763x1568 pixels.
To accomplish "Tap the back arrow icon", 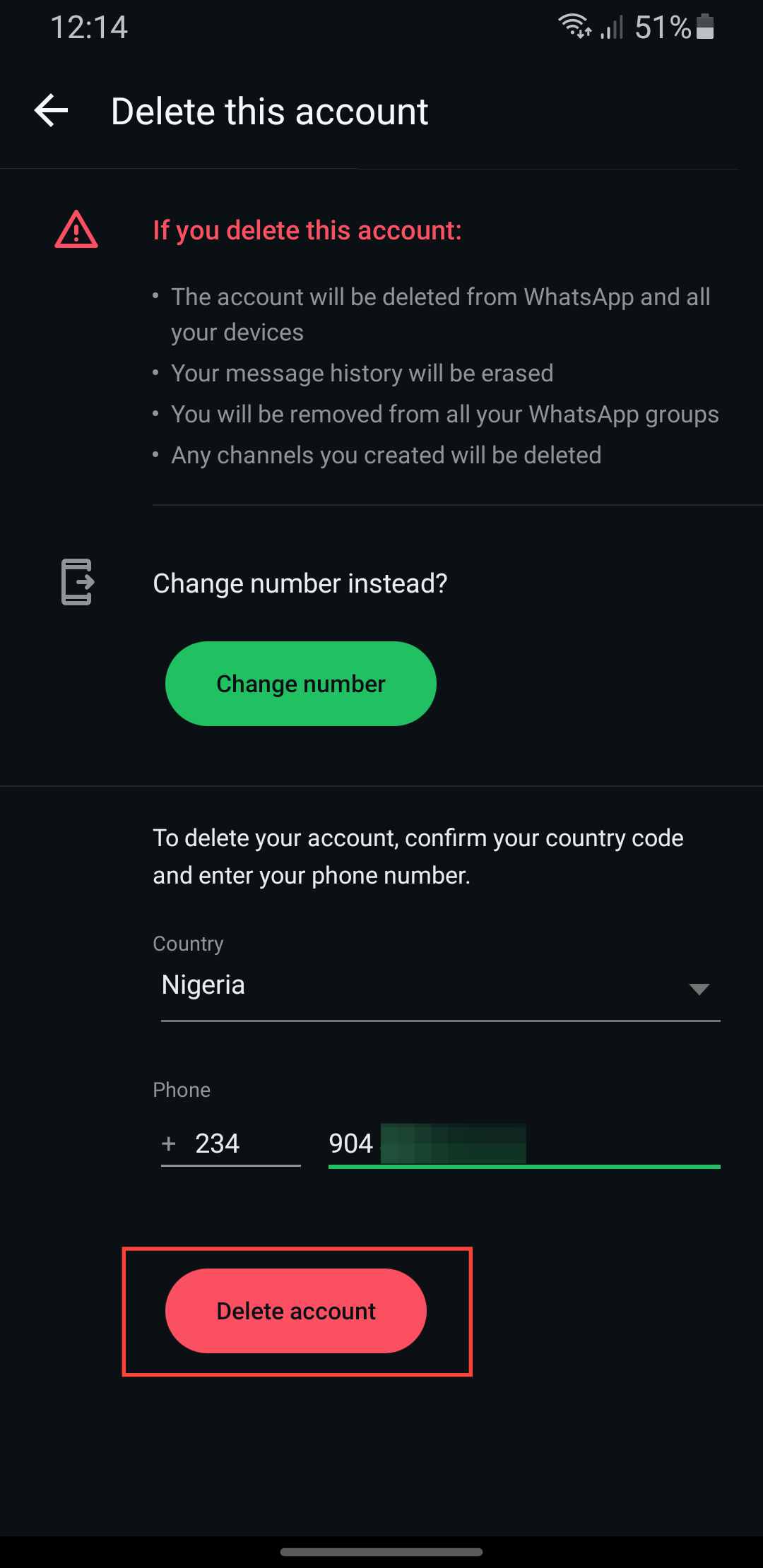I will click(49, 110).
